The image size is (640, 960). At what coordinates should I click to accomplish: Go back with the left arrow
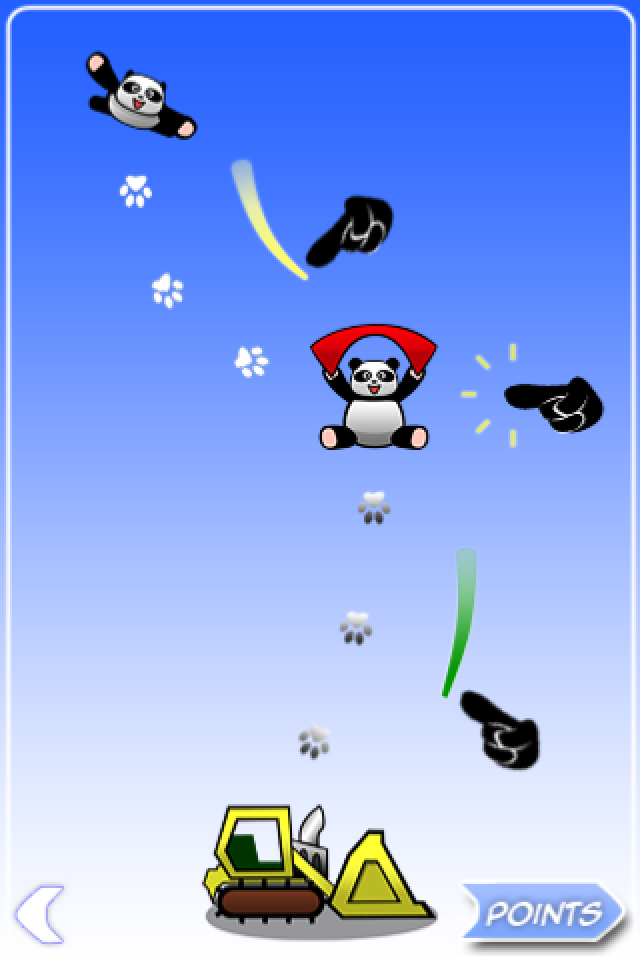click(39, 912)
